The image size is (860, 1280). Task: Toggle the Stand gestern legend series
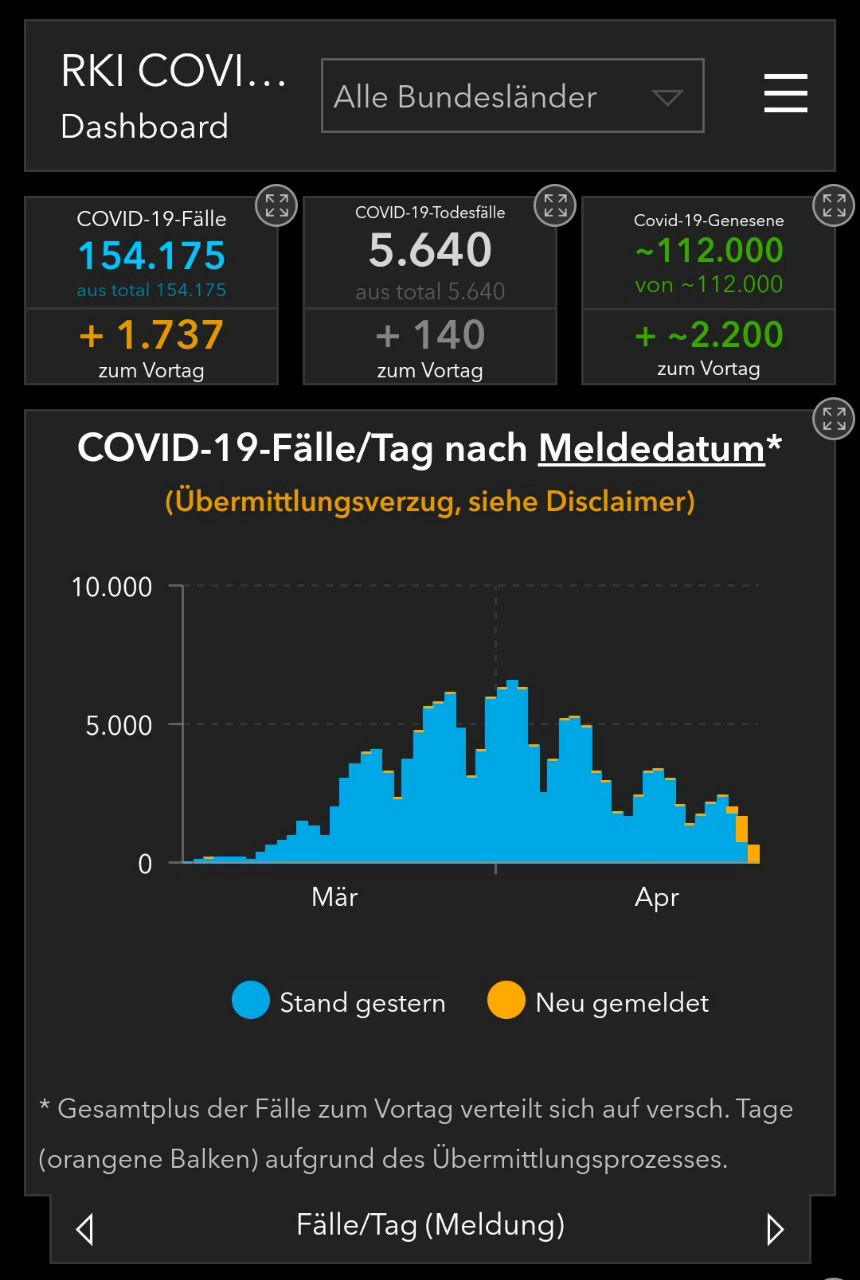click(x=340, y=1002)
